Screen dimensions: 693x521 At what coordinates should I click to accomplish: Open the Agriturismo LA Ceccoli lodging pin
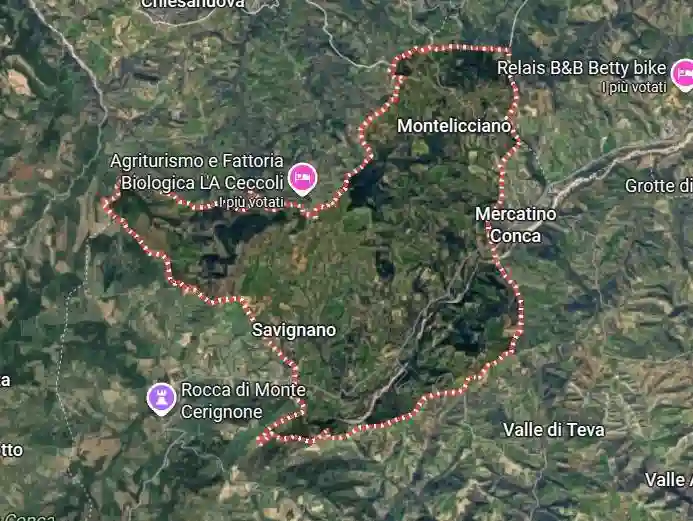click(302, 179)
